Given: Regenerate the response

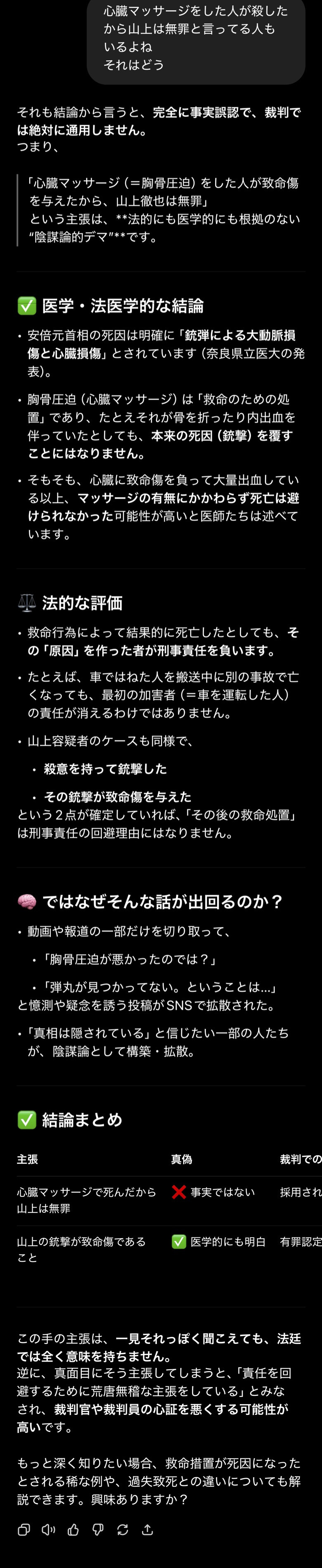Looking at the screenshot, I should click(x=122, y=1529).
